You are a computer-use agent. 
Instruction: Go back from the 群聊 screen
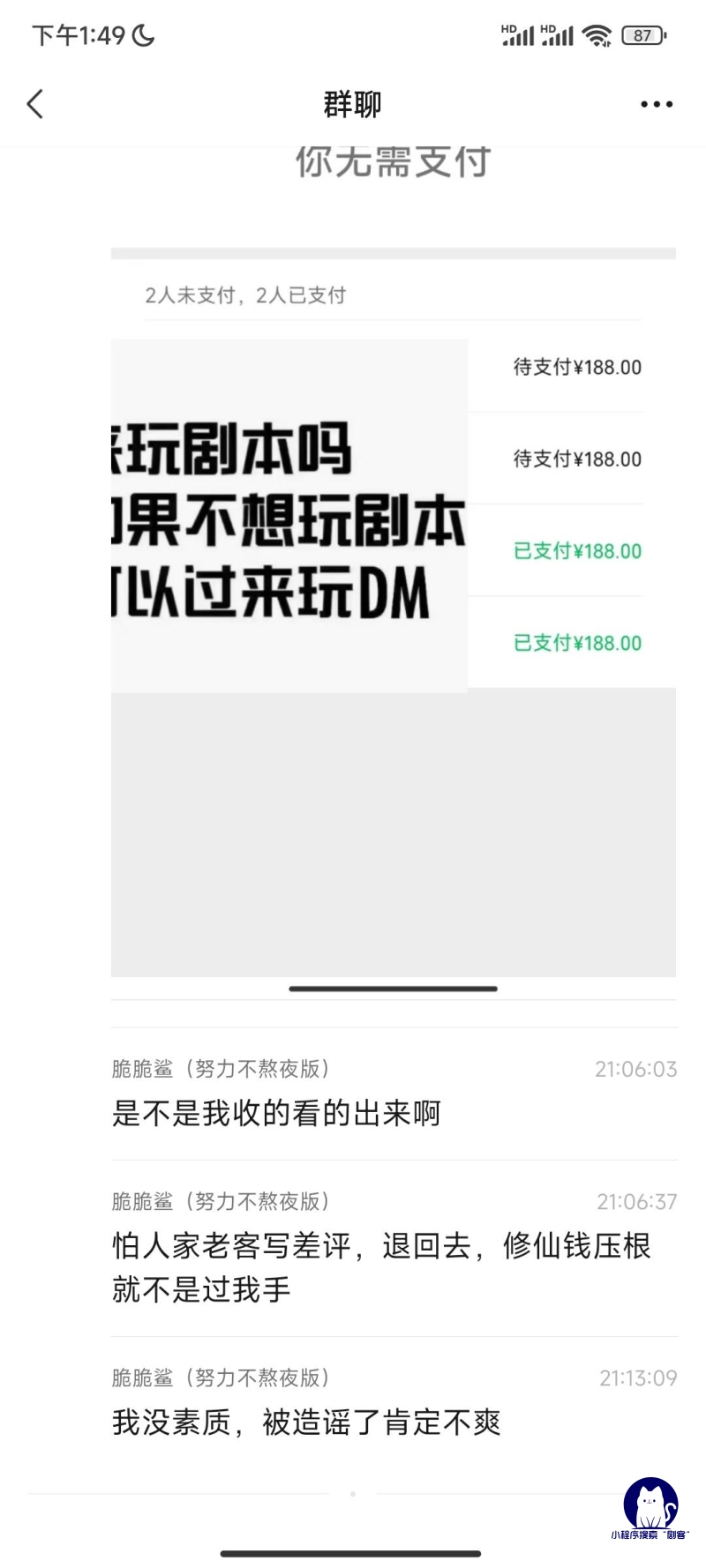coord(35,104)
